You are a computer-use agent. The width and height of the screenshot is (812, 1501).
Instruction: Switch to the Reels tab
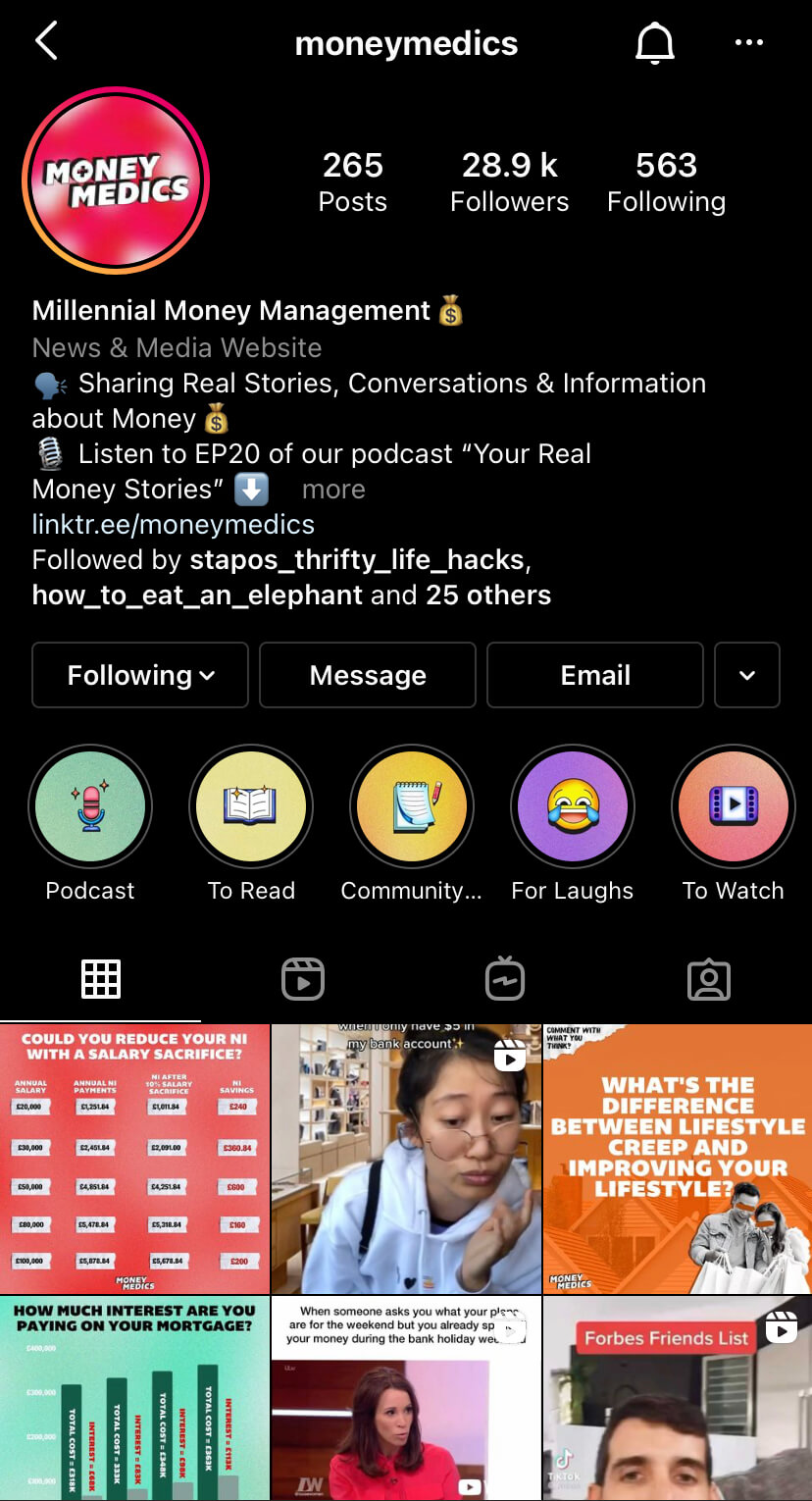(x=303, y=979)
